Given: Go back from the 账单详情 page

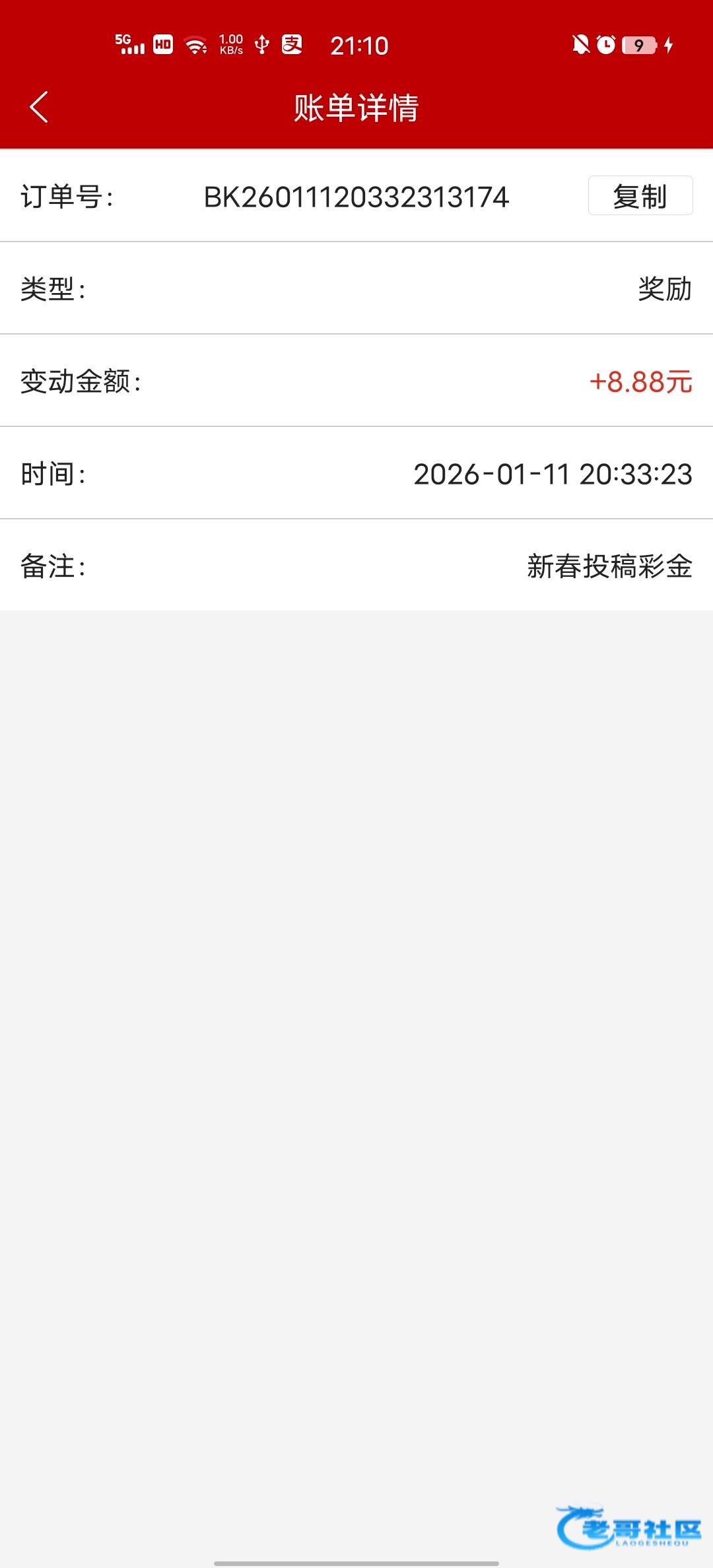Looking at the screenshot, I should 39,107.
